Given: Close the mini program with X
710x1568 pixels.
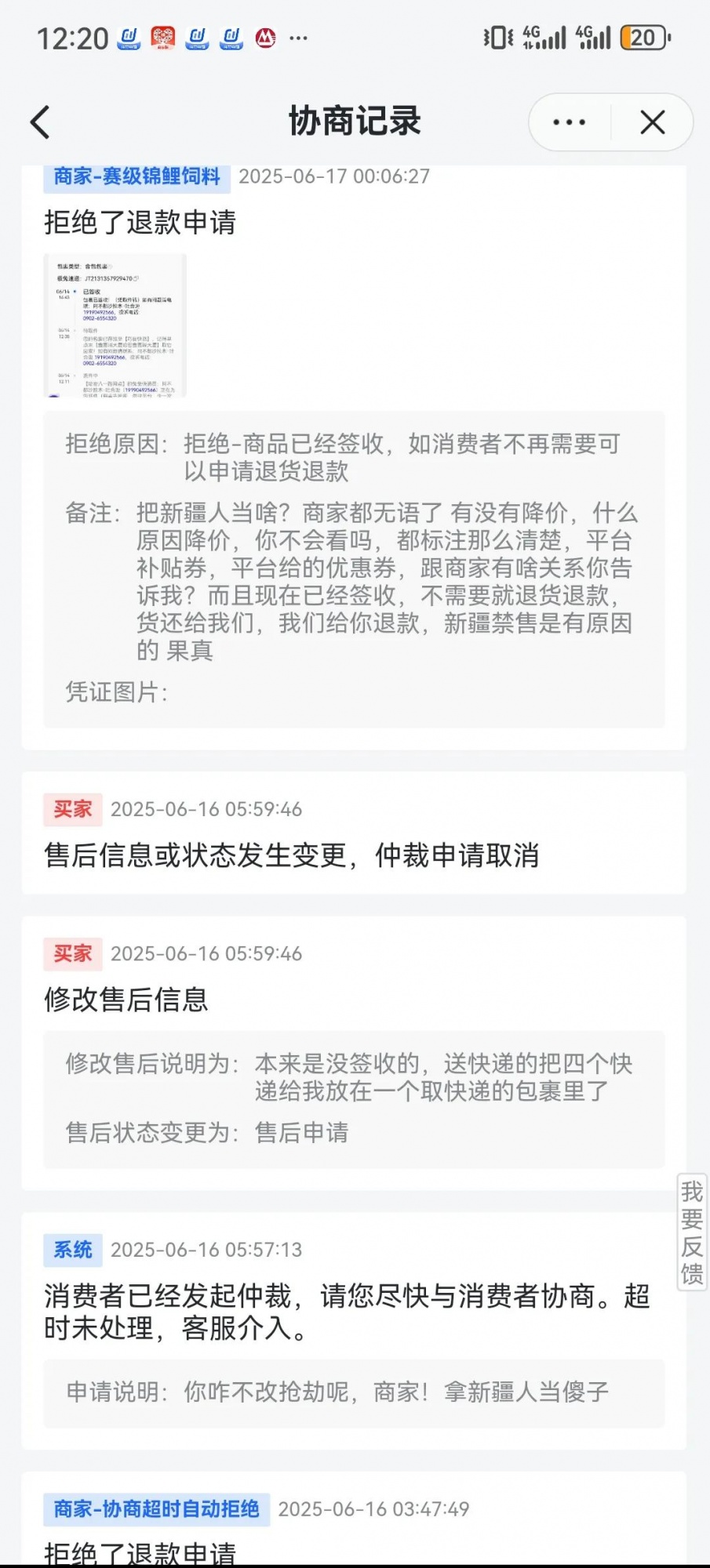Looking at the screenshot, I should coord(652,122).
